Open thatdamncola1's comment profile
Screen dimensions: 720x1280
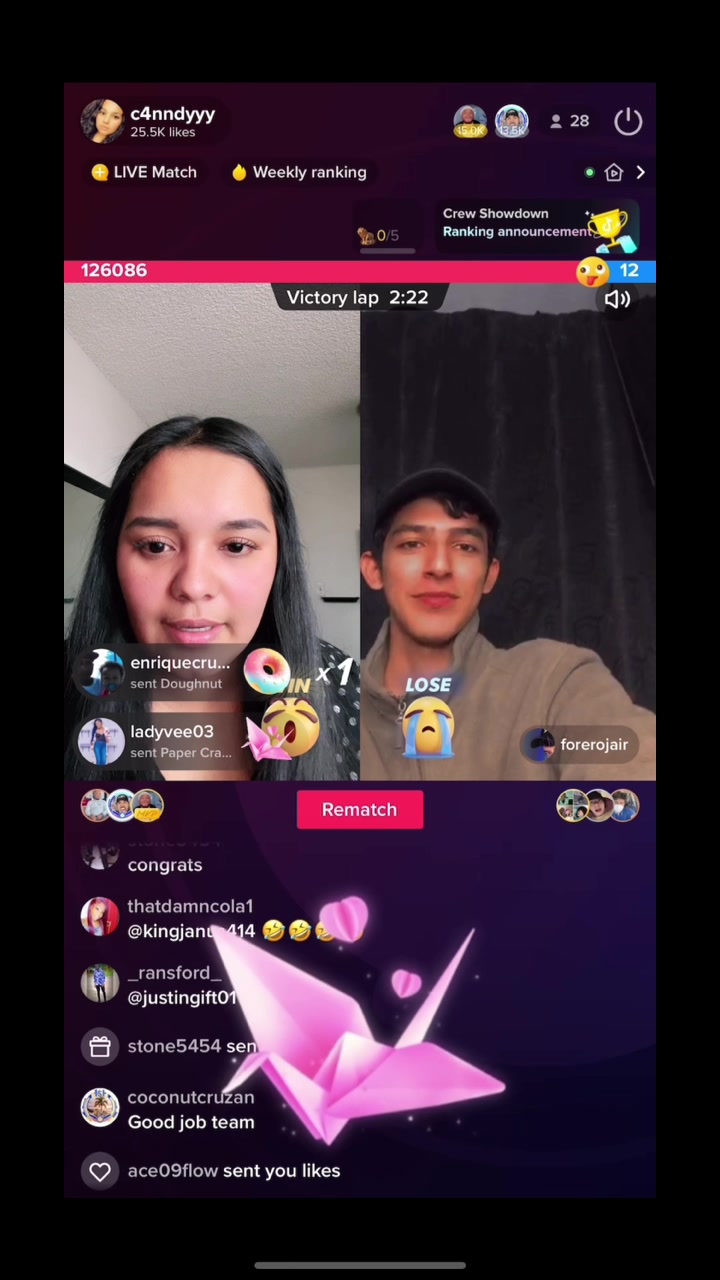coord(100,917)
